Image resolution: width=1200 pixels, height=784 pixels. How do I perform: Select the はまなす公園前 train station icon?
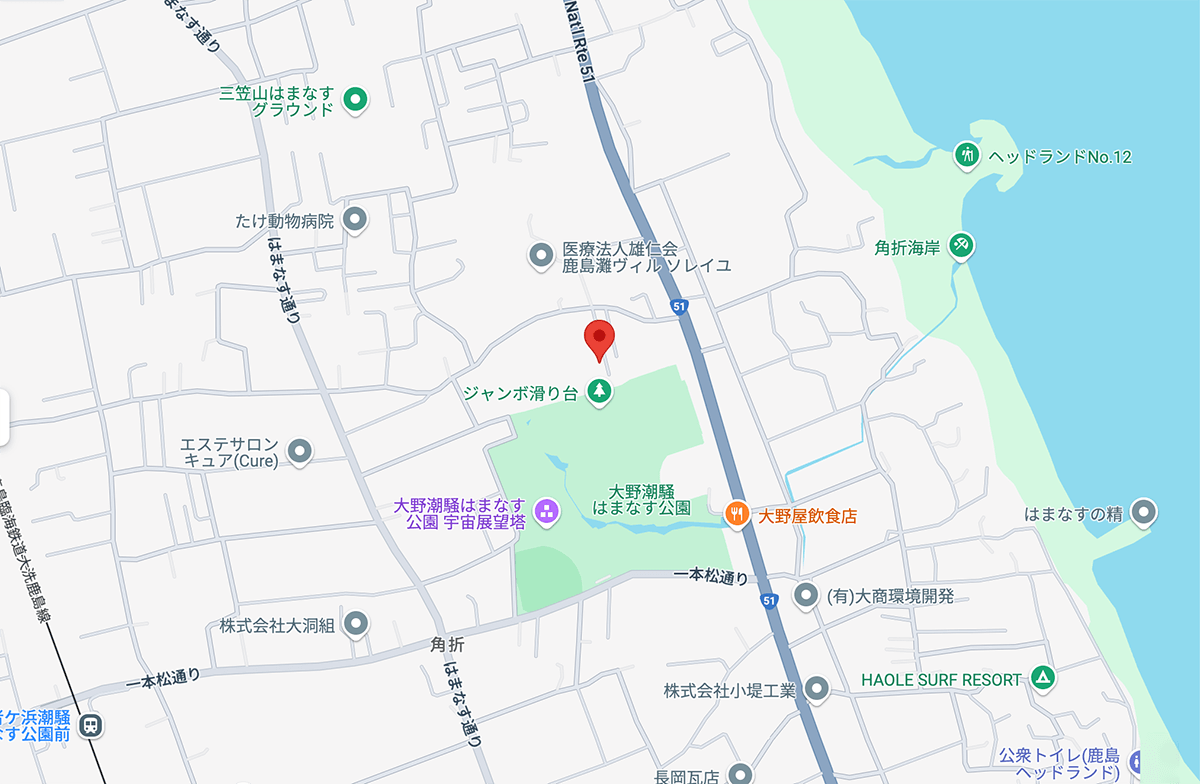coord(91,725)
